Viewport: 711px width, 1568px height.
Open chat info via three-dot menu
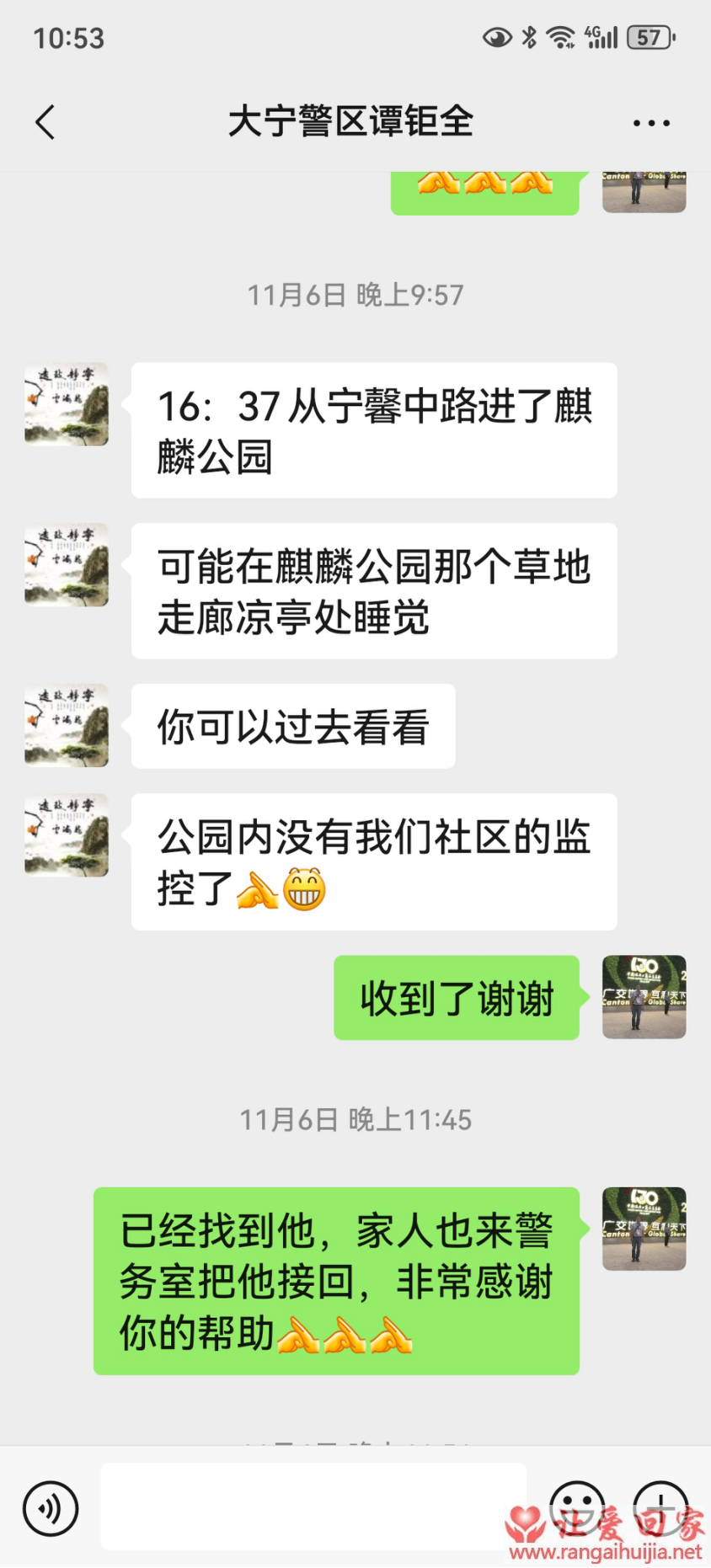(x=651, y=123)
